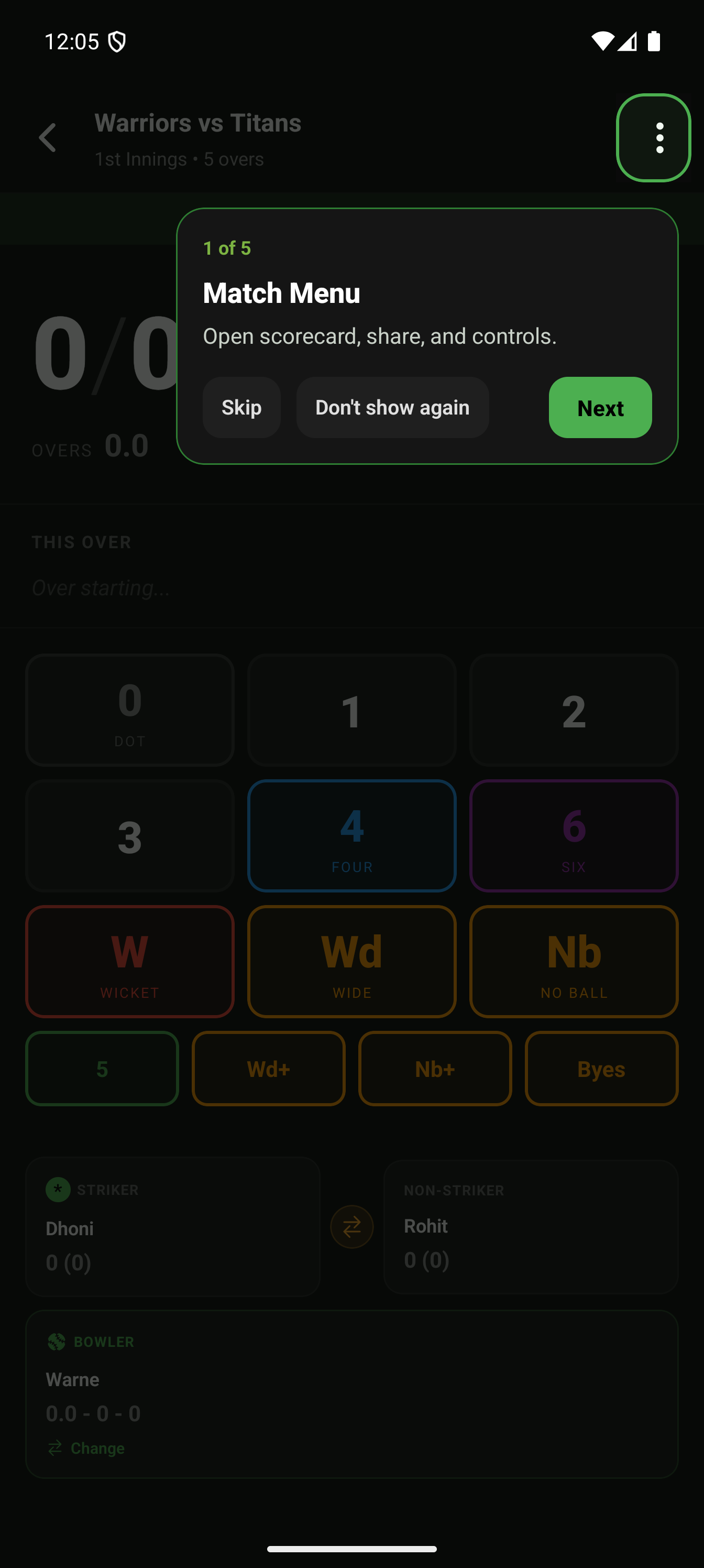Record a SIX
The width and height of the screenshot is (704, 1568).
pyautogui.click(x=573, y=836)
